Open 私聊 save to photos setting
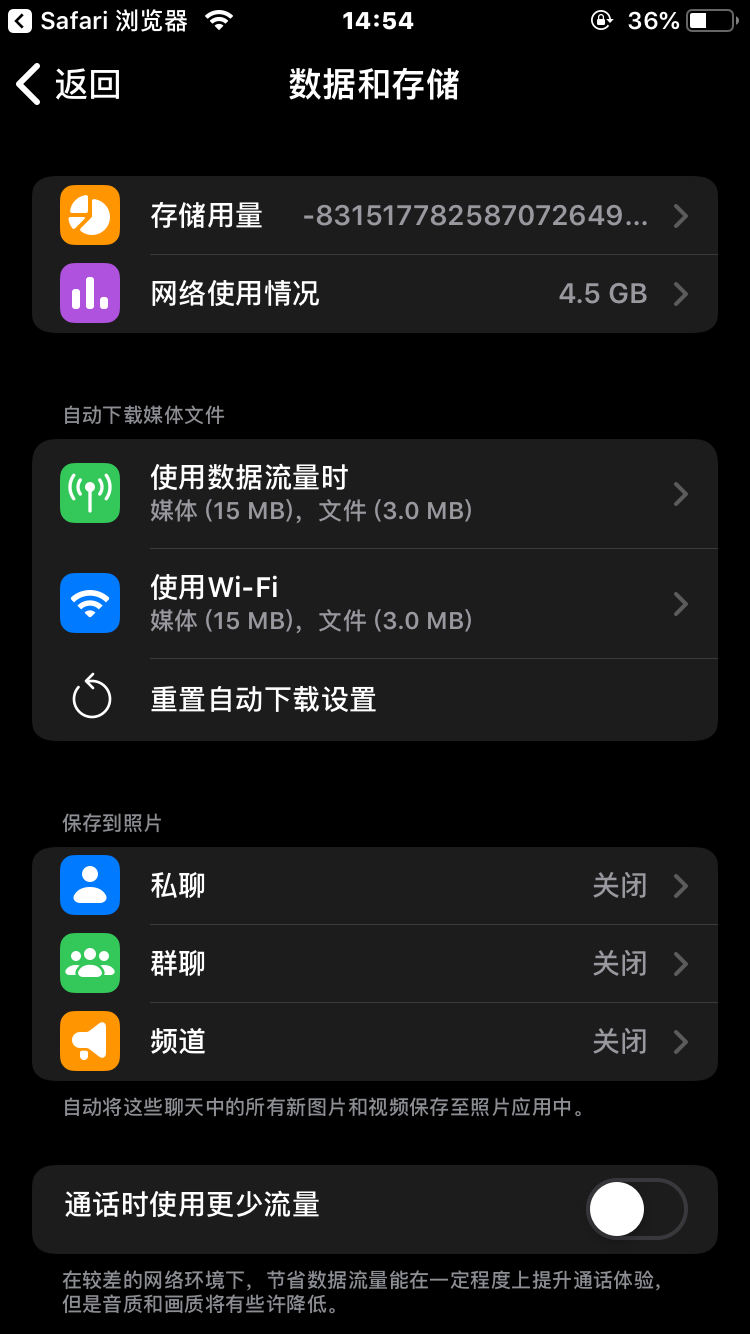This screenshot has height=1334, width=750. 375,886
